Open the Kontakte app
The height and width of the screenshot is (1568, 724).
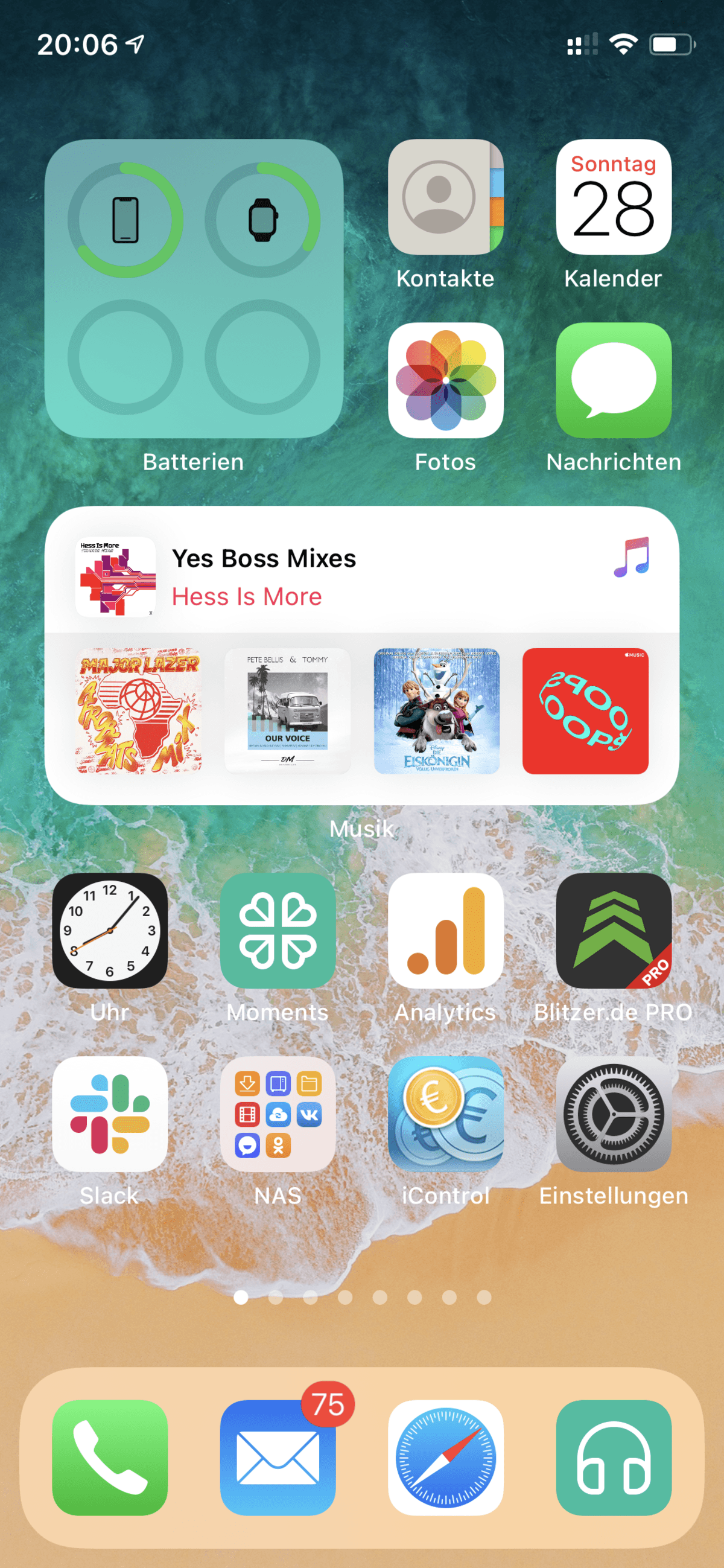click(x=446, y=197)
